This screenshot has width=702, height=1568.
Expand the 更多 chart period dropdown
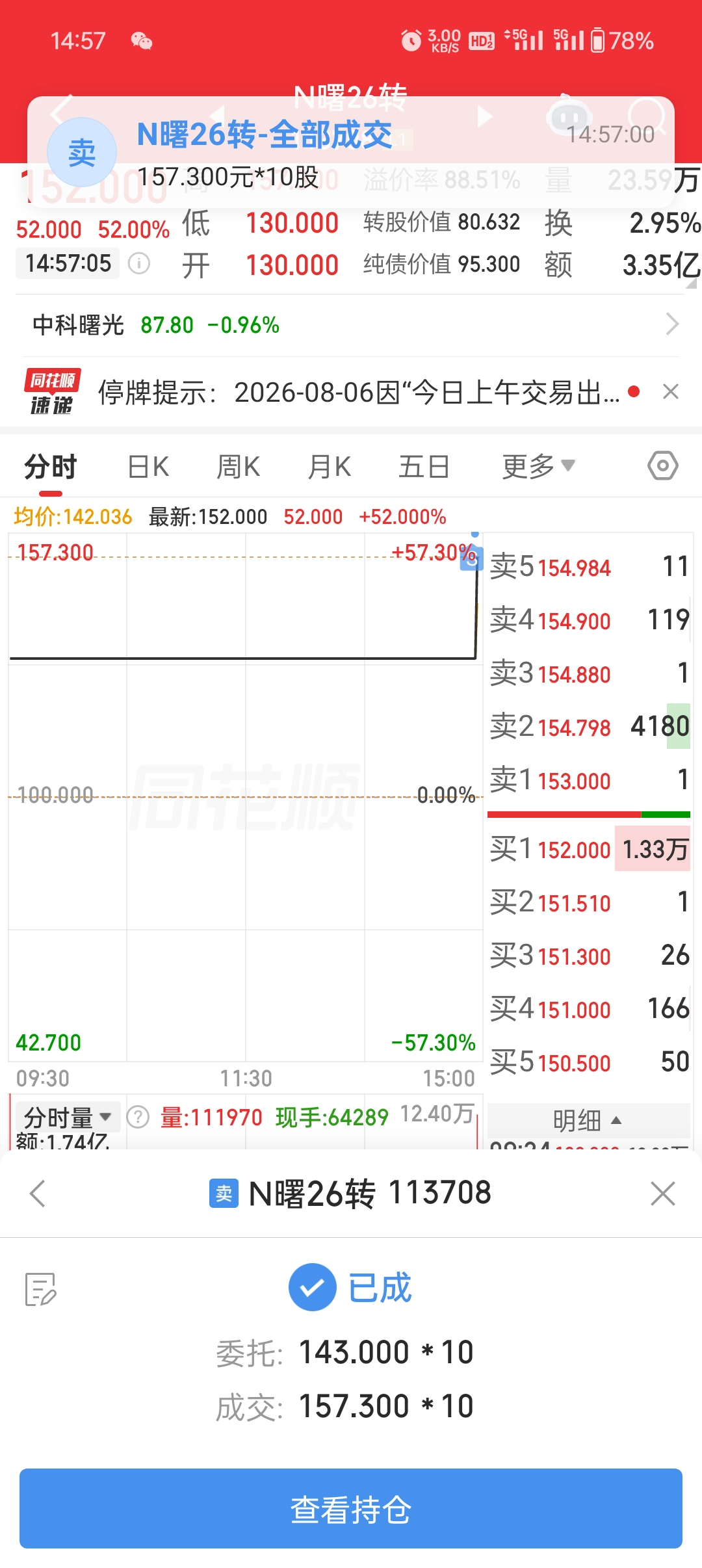pos(538,466)
